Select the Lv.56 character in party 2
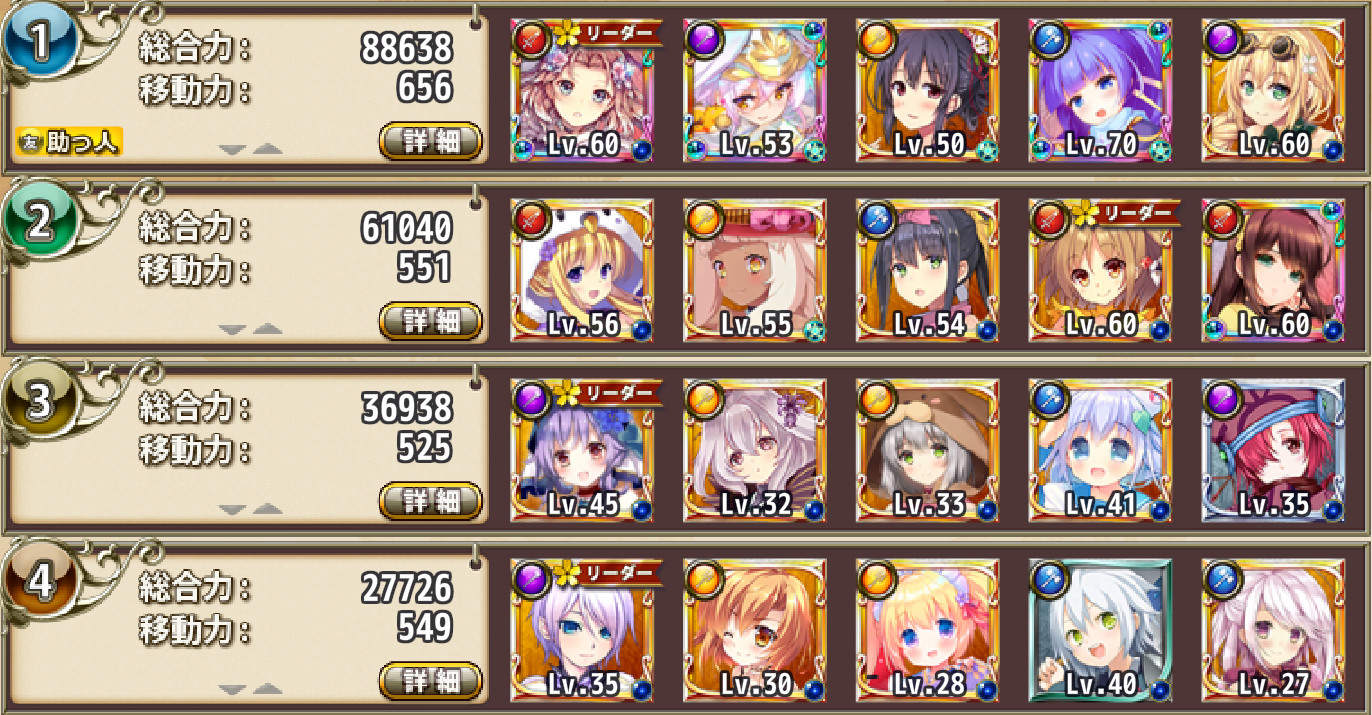The width and height of the screenshot is (1372, 715). 582,270
